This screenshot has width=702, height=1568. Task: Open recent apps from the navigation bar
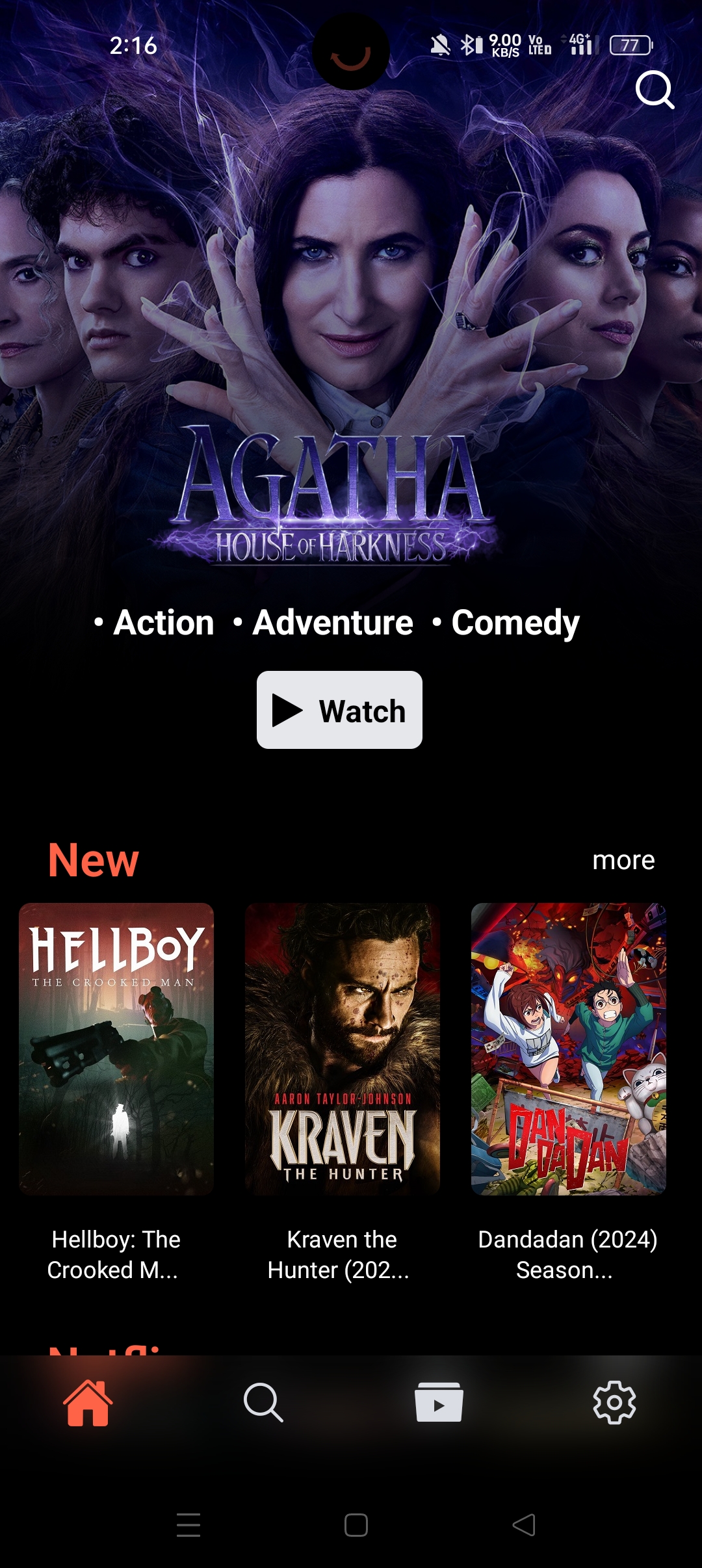click(188, 1524)
